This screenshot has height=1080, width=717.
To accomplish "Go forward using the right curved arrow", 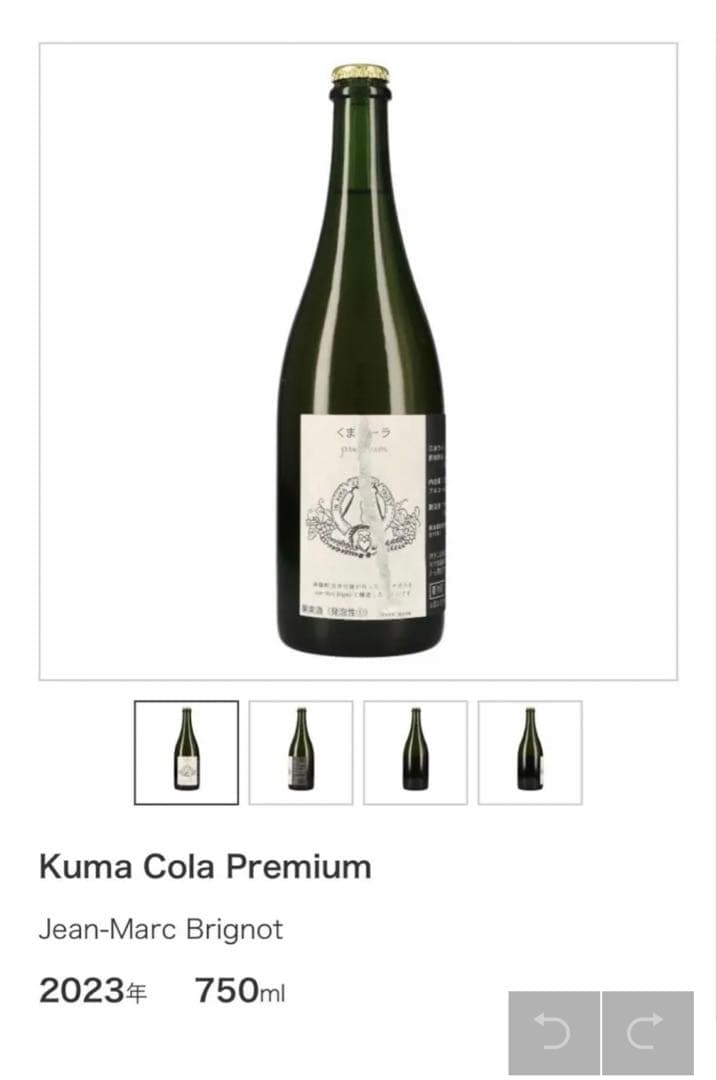I will (648, 1032).
